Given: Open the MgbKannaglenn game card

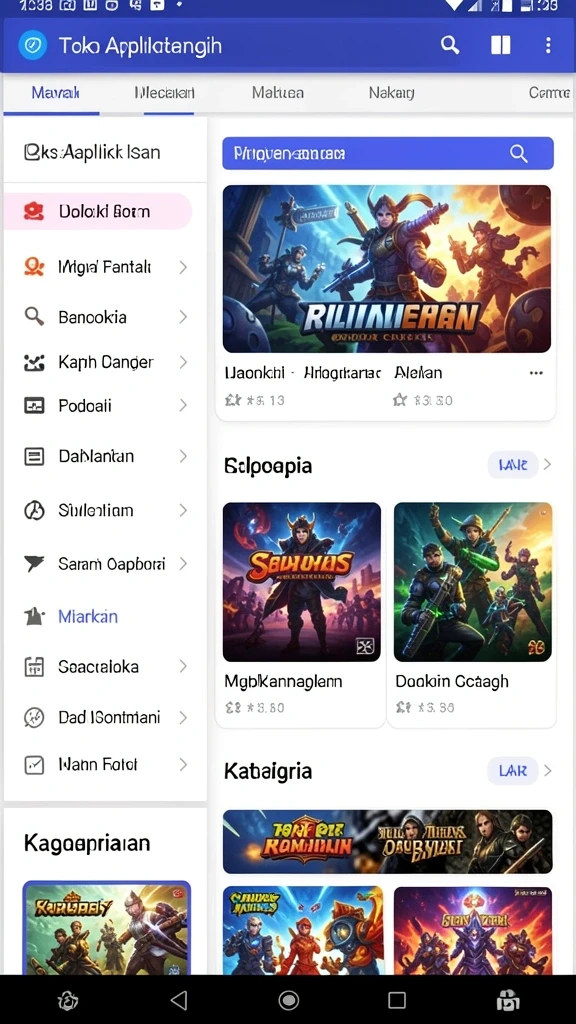Looking at the screenshot, I should (x=301, y=615).
